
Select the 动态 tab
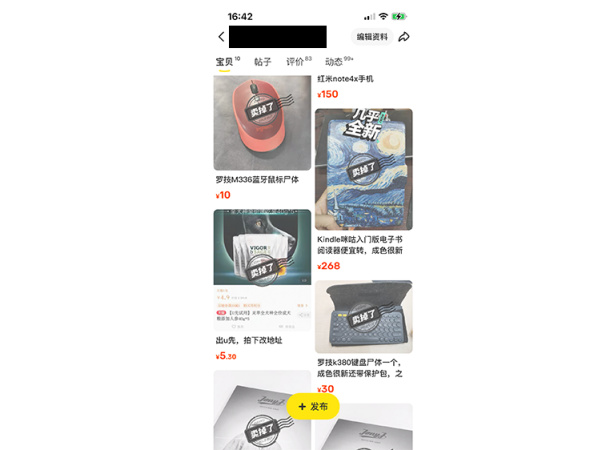click(x=335, y=62)
